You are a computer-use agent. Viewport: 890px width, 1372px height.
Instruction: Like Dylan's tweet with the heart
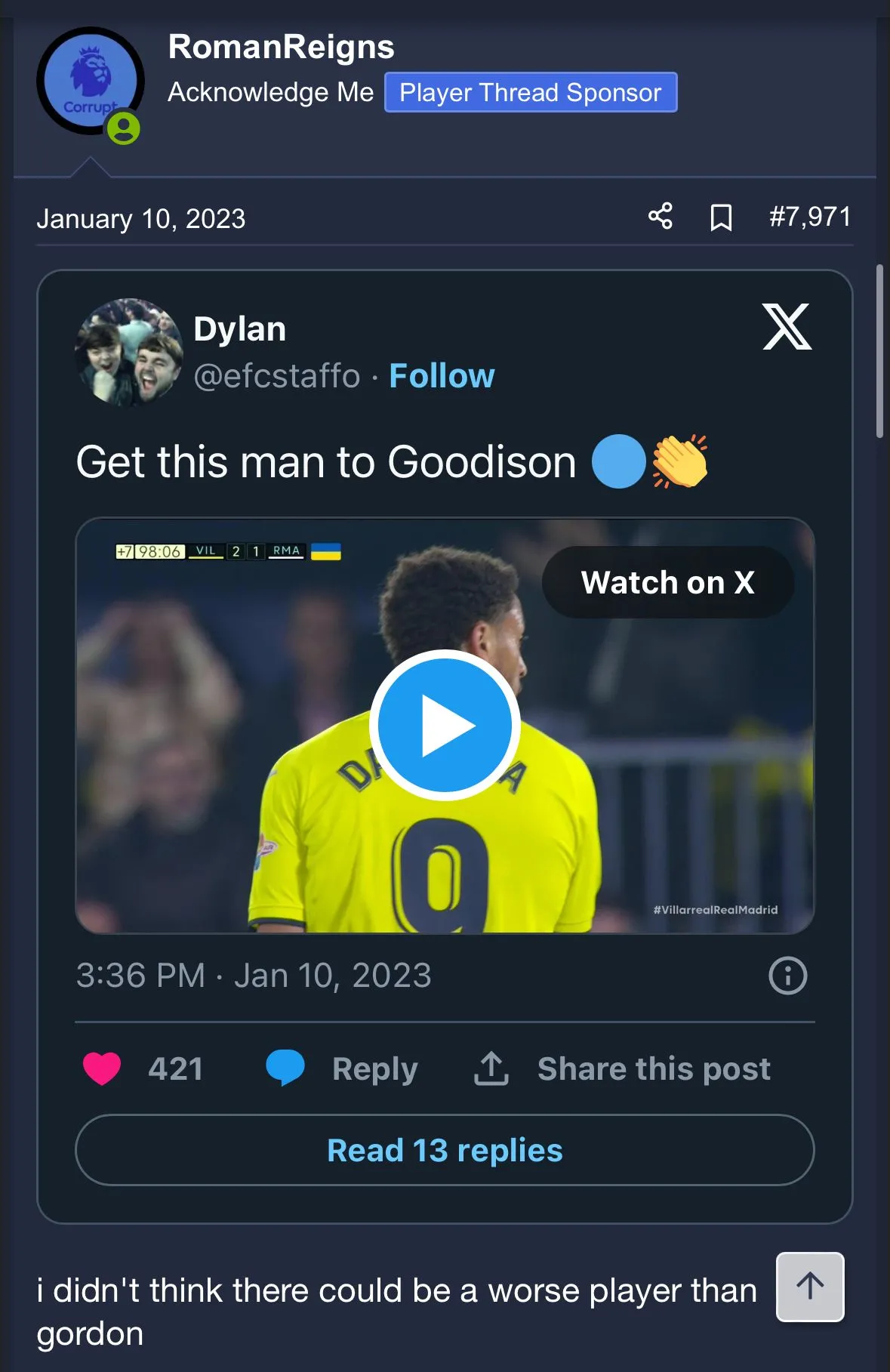coord(103,1068)
